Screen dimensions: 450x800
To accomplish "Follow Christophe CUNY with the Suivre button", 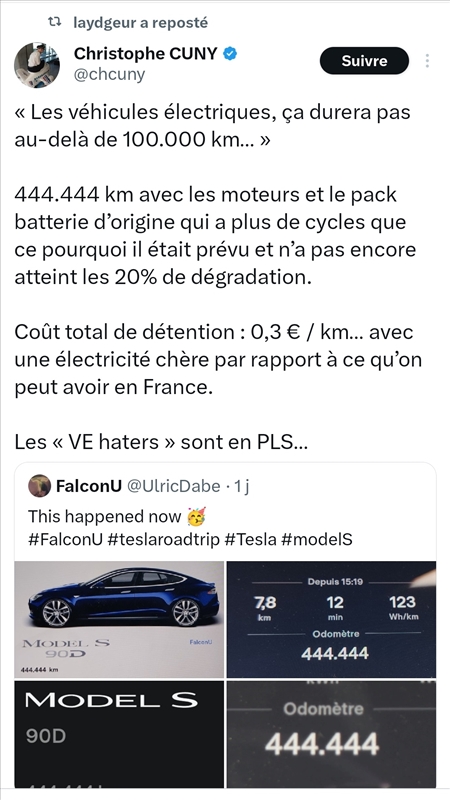I will [x=364, y=61].
